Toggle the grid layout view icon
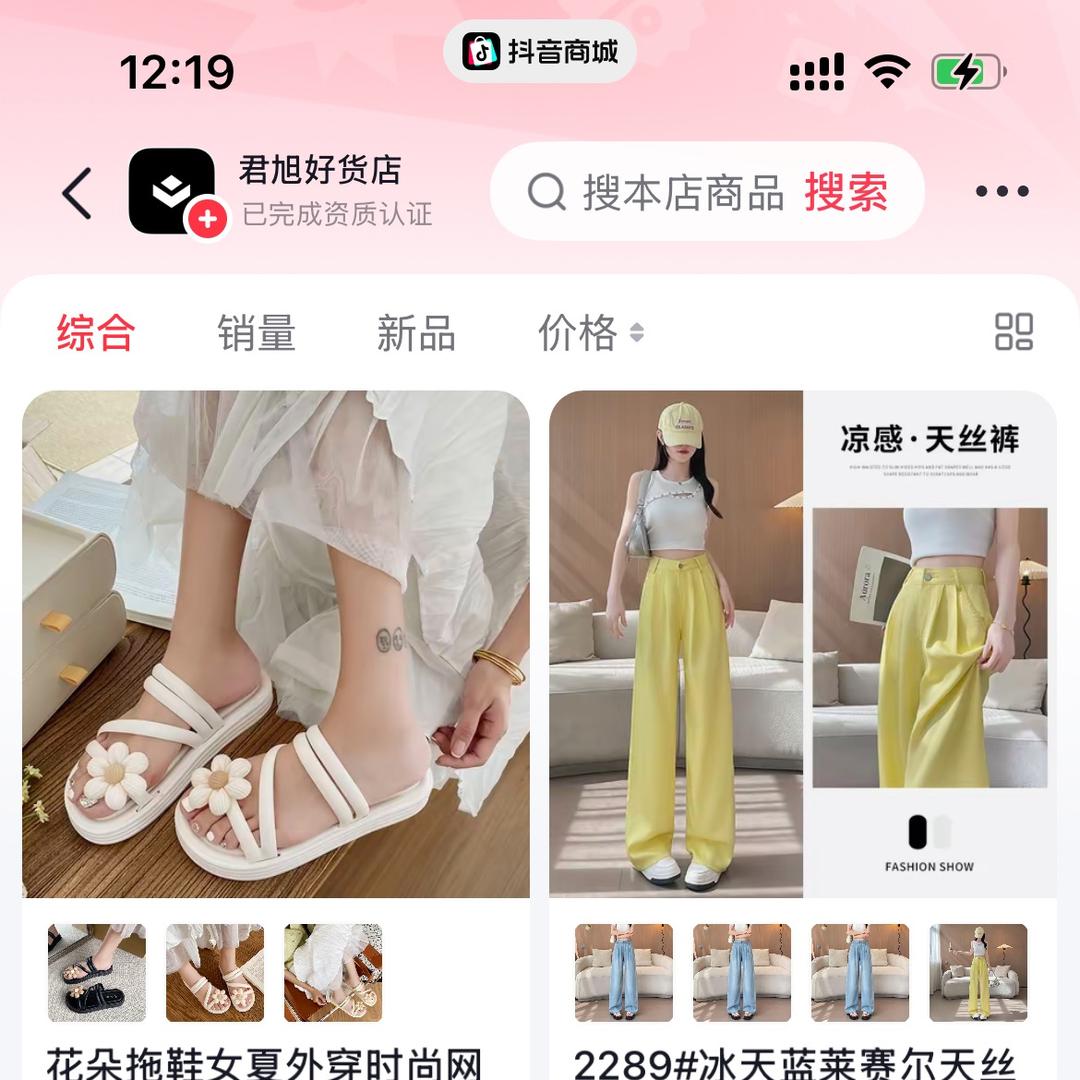Image resolution: width=1080 pixels, height=1080 pixels. [1013, 332]
